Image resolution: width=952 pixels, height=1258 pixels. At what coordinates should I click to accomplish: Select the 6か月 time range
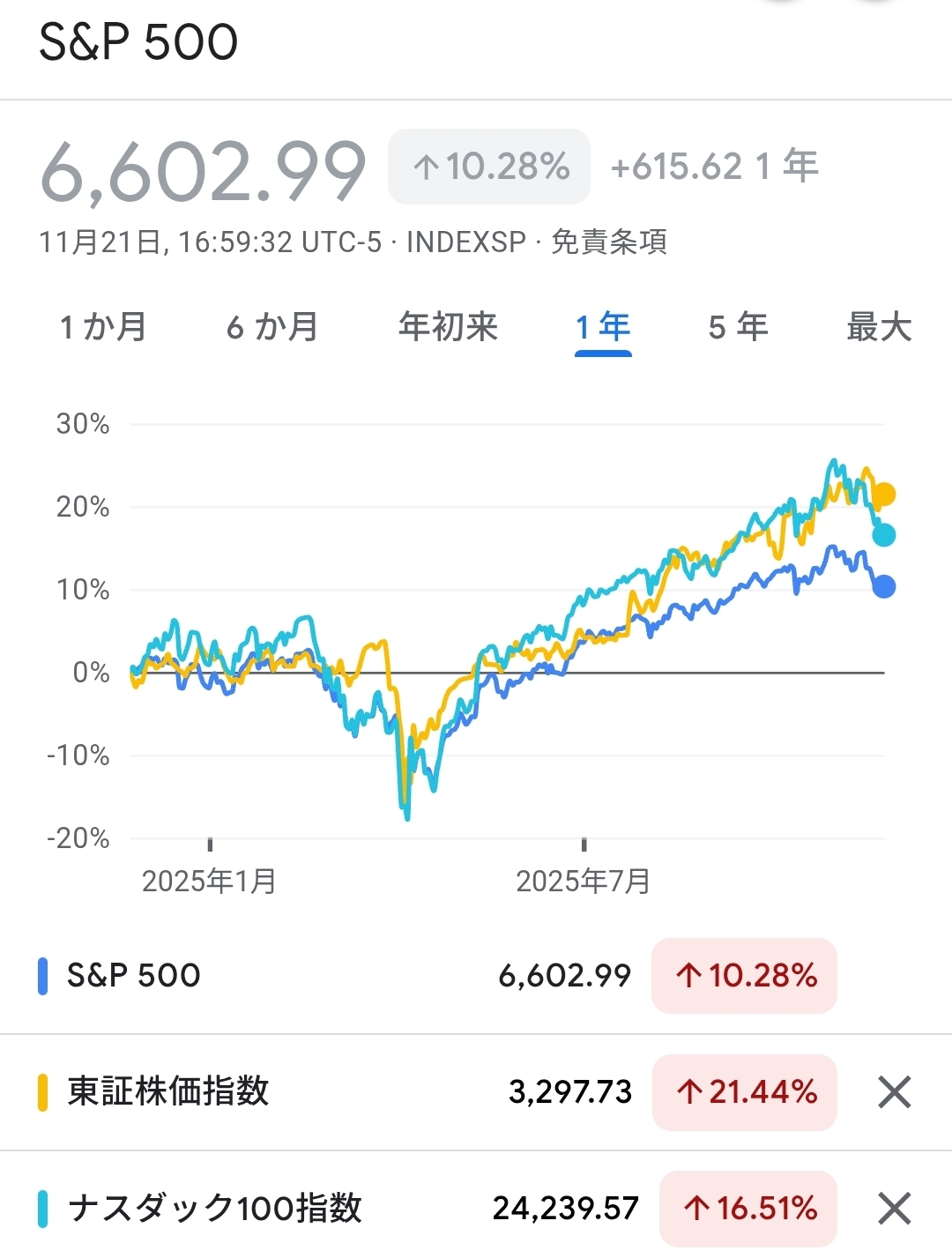272,327
